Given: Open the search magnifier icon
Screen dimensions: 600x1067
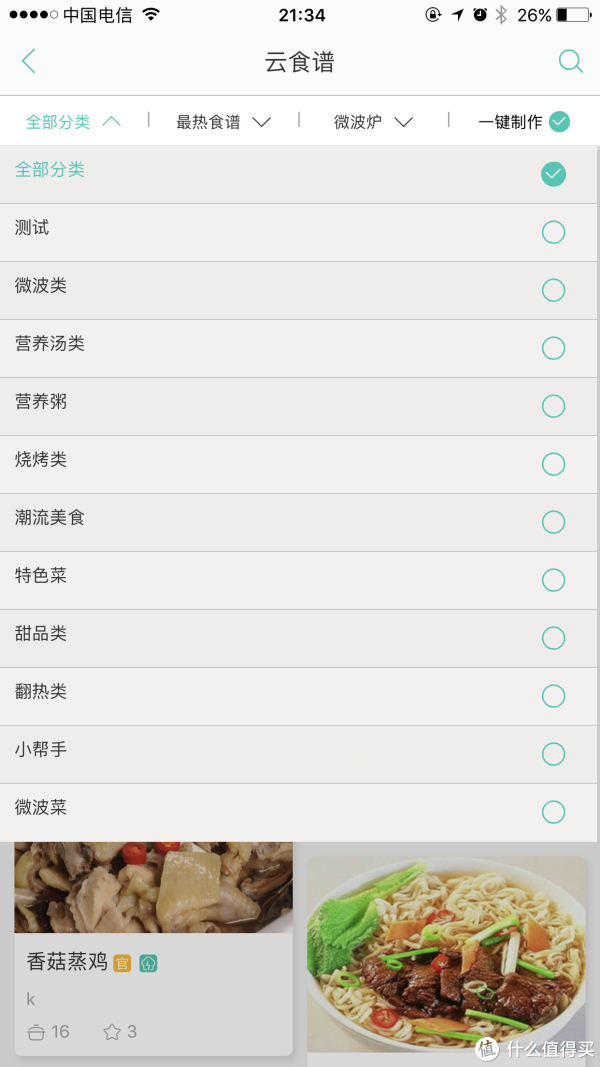Looking at the screenshot, I should click(571, 62).
